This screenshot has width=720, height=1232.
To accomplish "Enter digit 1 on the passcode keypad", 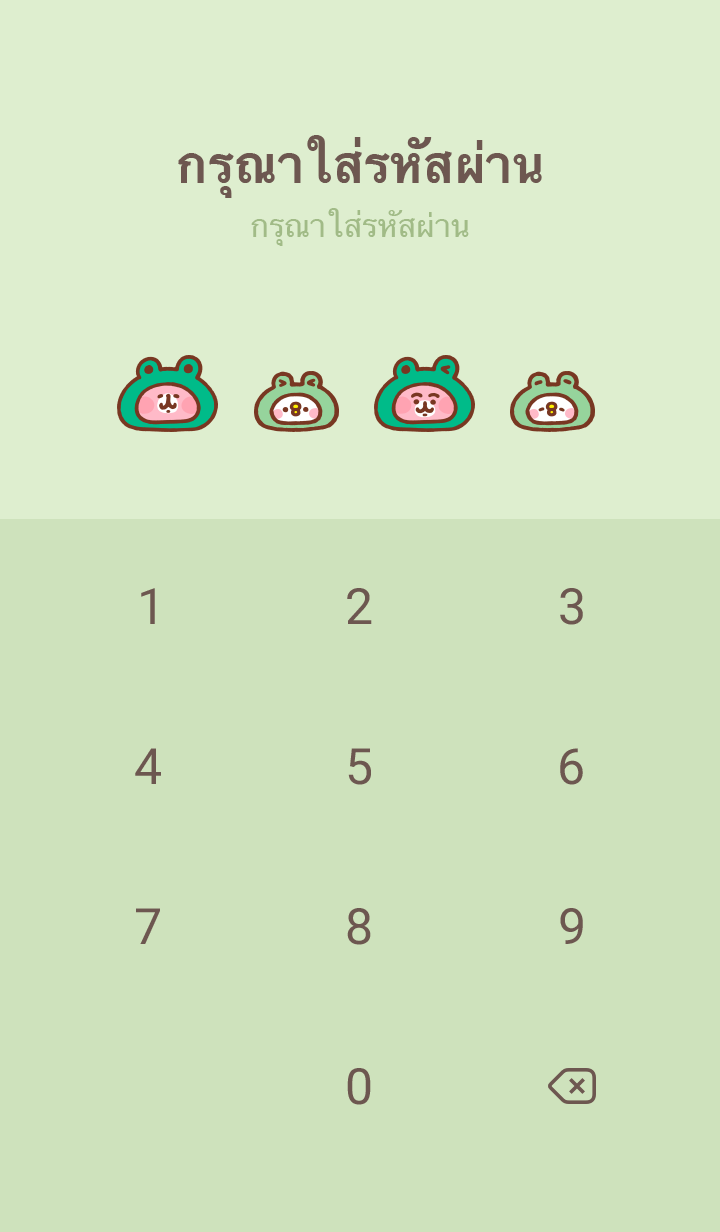I will point(149,607).
